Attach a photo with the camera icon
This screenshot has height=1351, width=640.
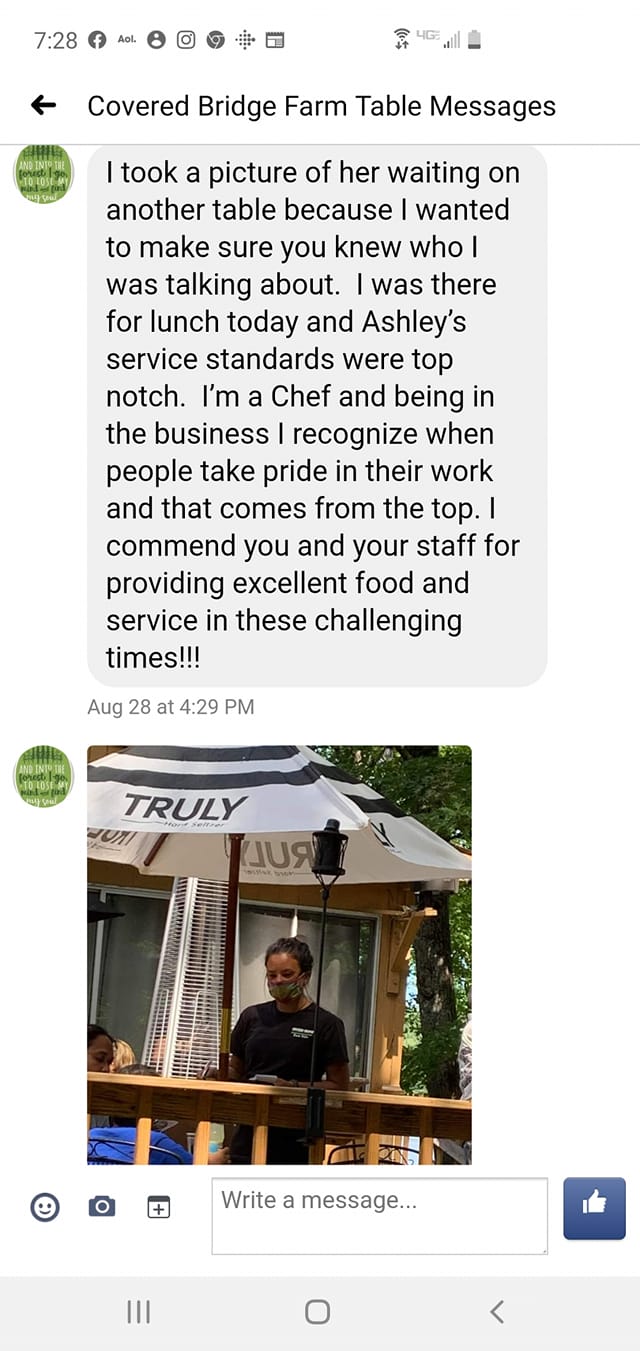[101, 1208]
